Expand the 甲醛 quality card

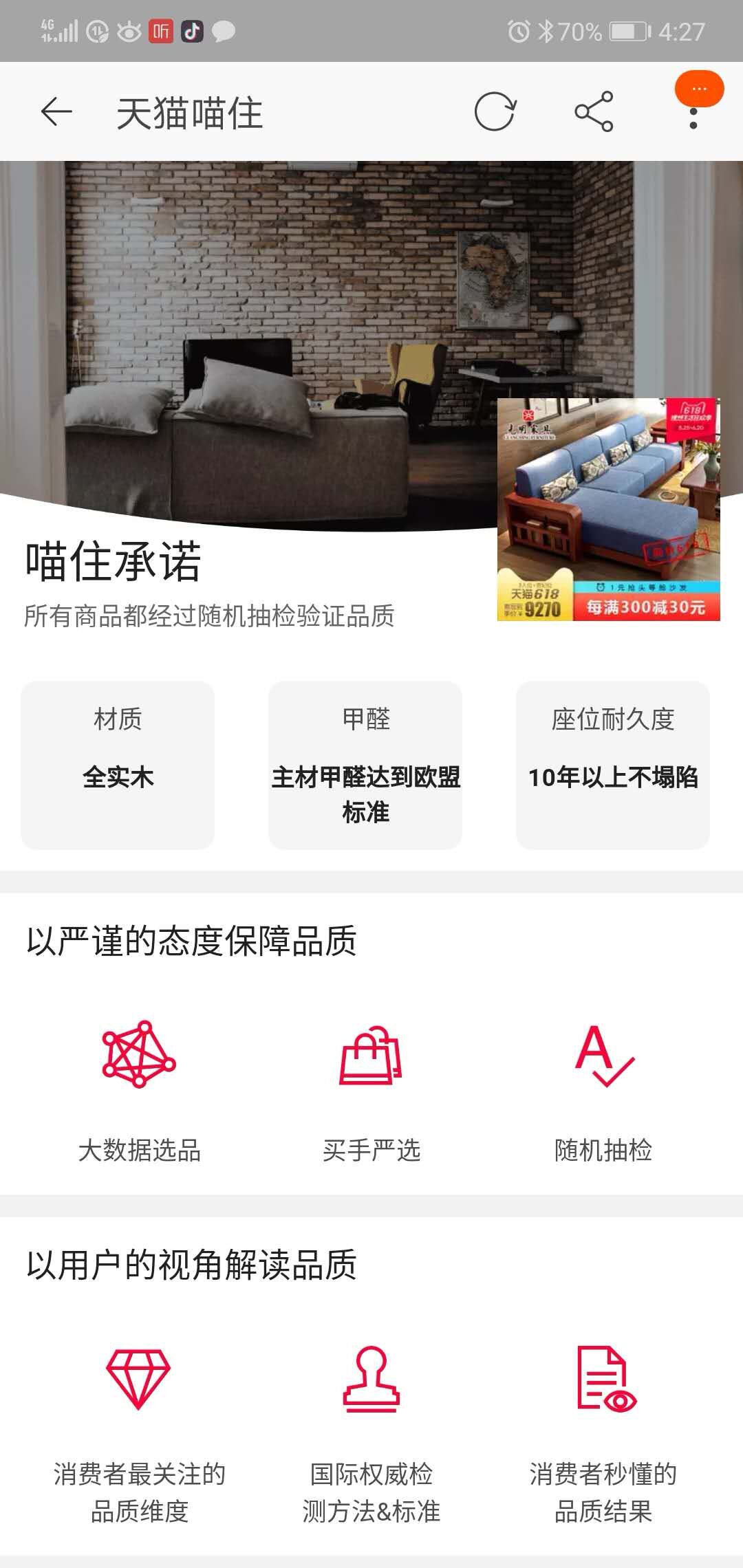(x=365, y=763)
